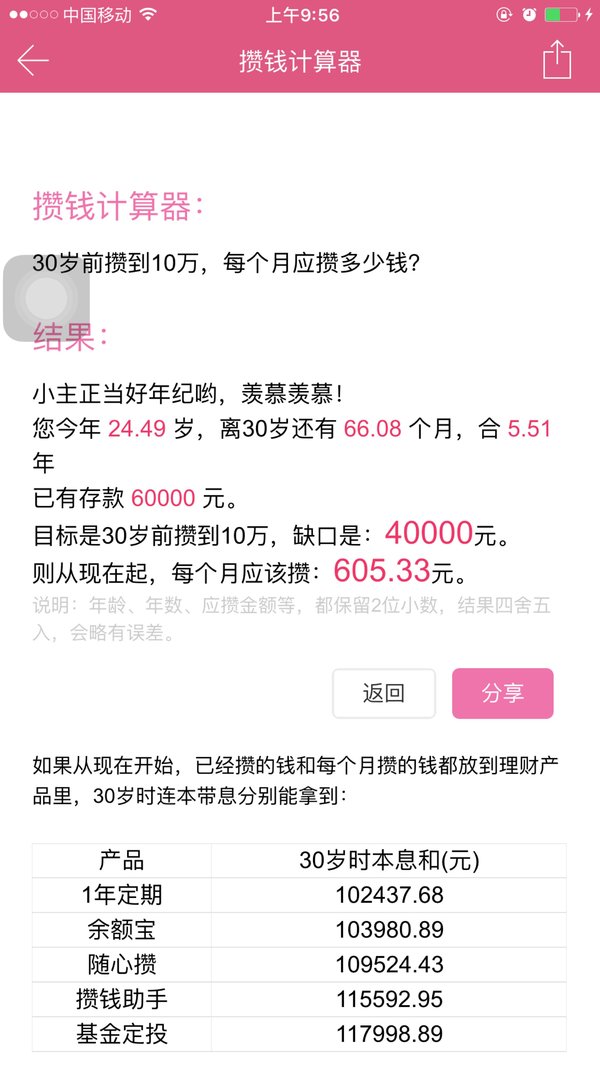Share the result with 分享 button
The width and height of the screenshot is (600, 1066).
(503, 693)
